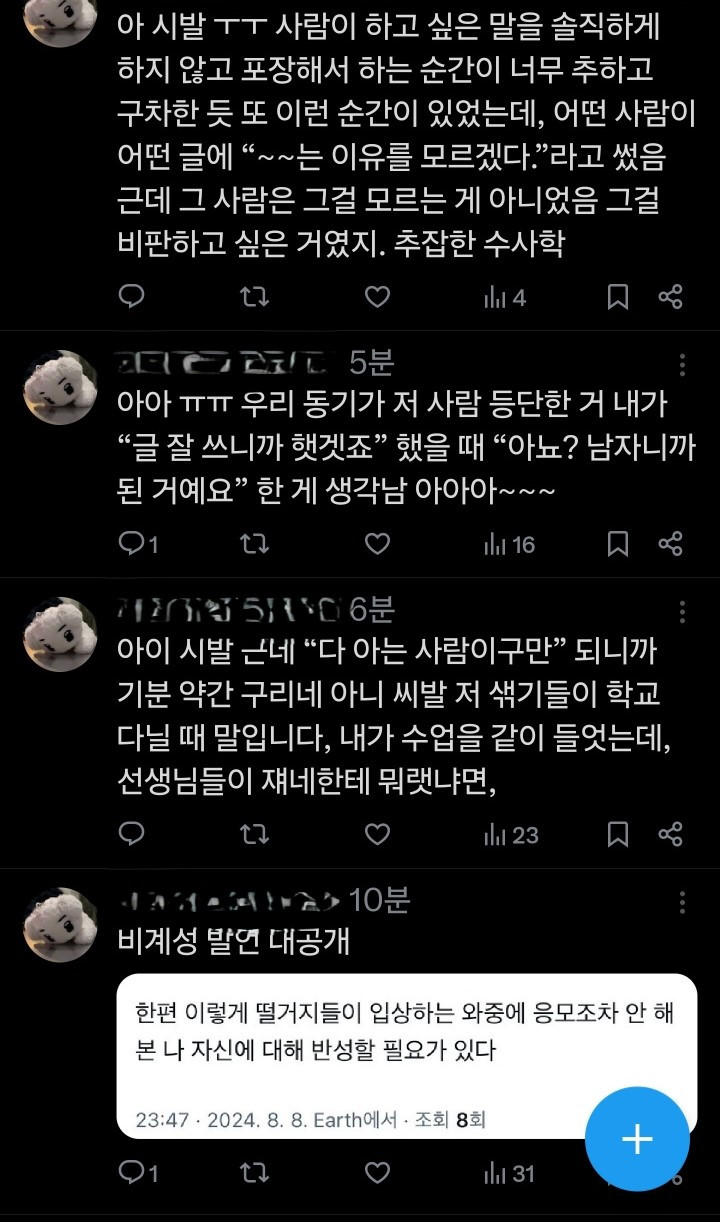720x1222 pixels.
Task: Open reply composer on the first tweet
Action: 131,296
